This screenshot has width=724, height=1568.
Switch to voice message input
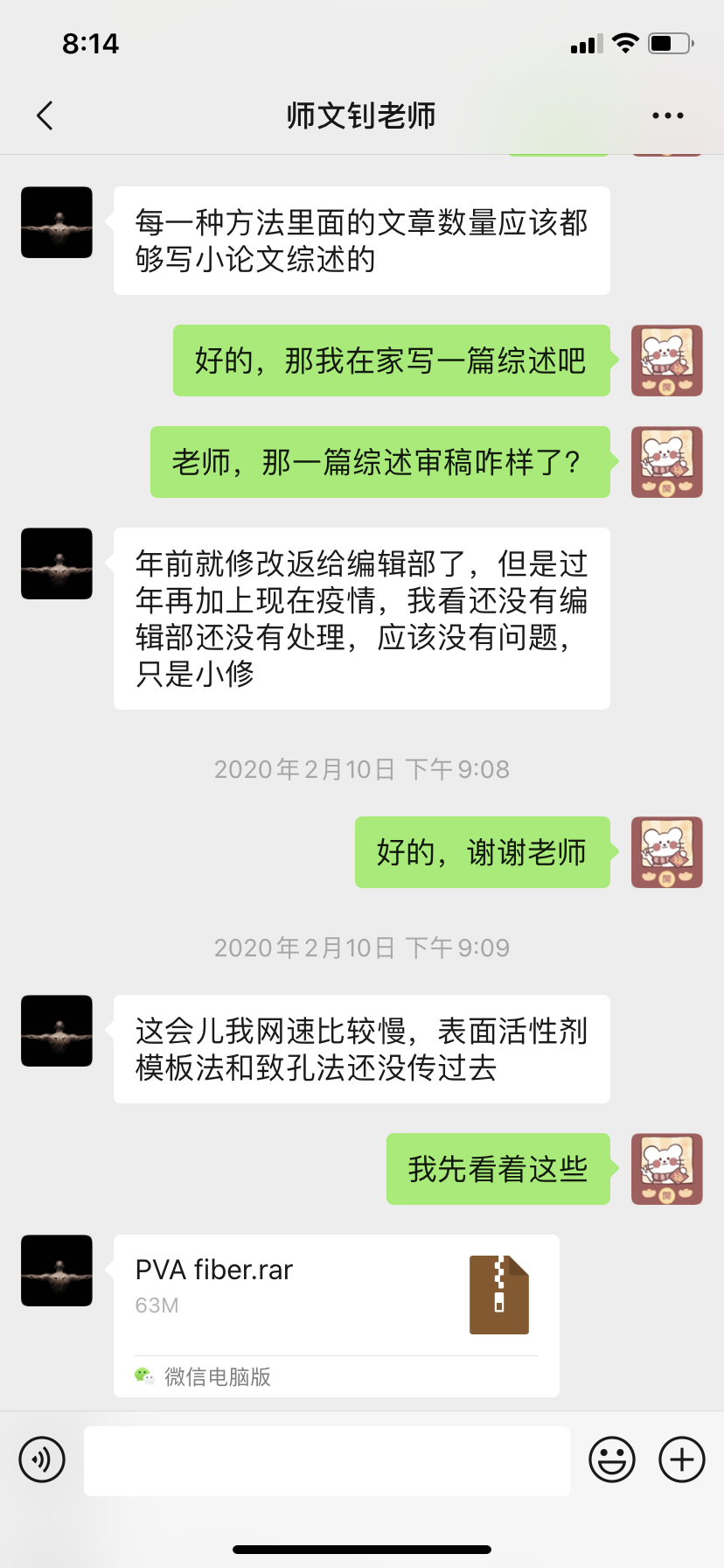(x=42, y=1459)
